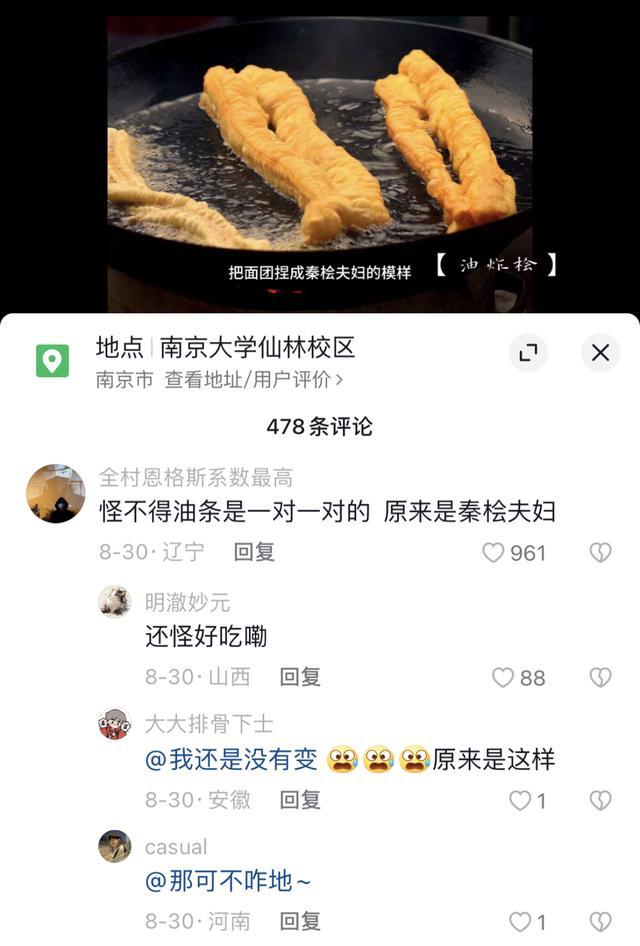View casual's profile avatar
Image resolution: width=640 pixels, height=946 pixels.
[115, 847]
